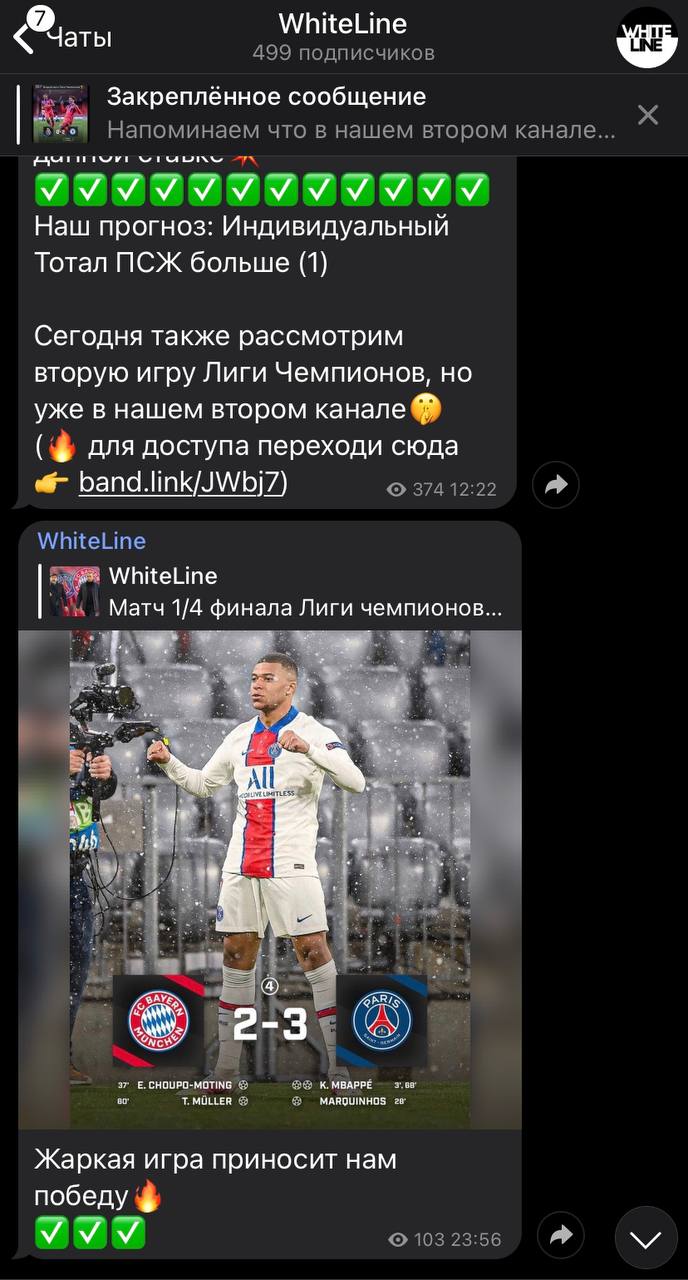Open the quoted reply about 1/4 финала
Screen dimensions: 688x1280
click(x=290, y=592)
